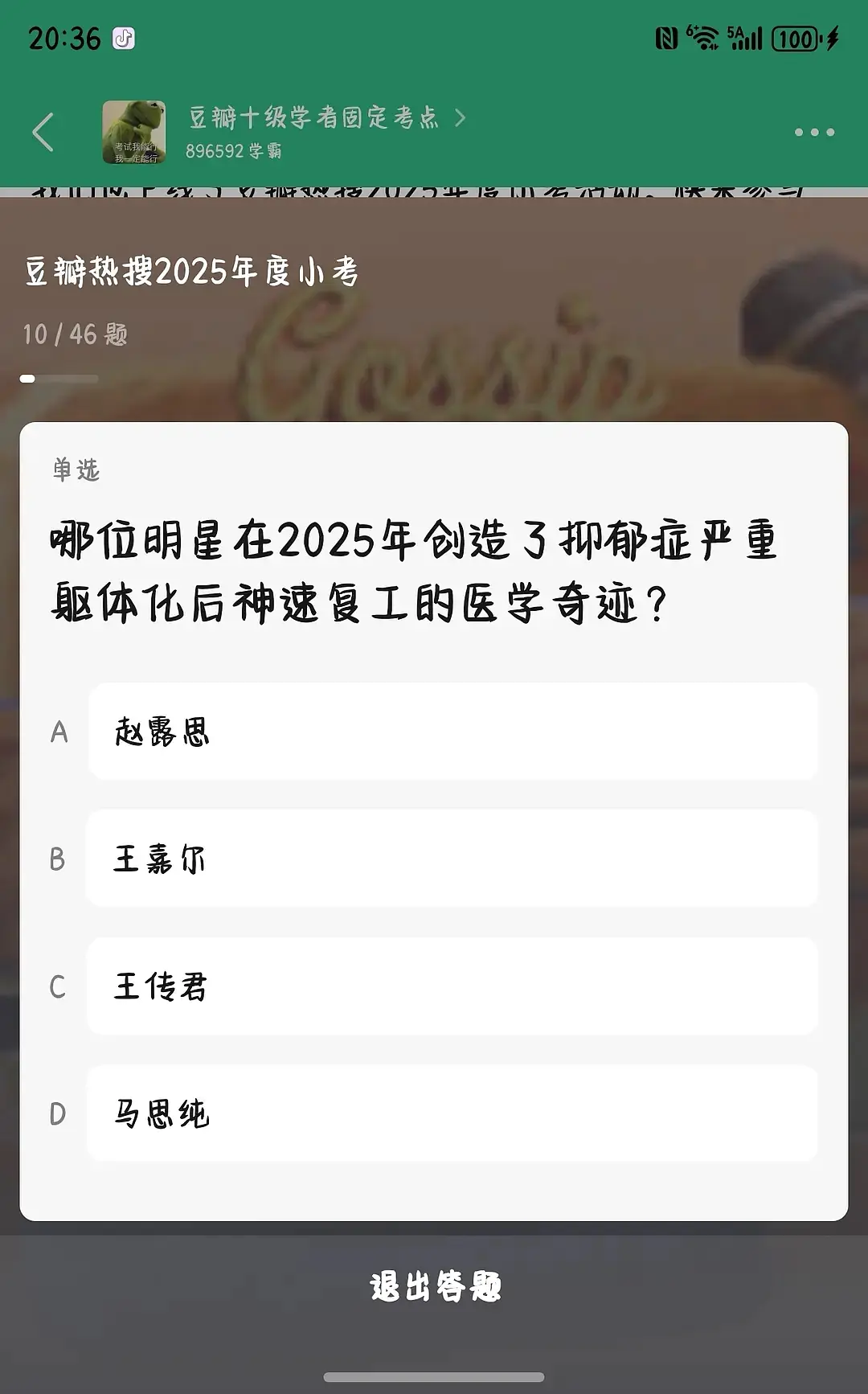Mark answer D 马思纯
This screenshot has height=1394, width=868.
point(452,1113)
